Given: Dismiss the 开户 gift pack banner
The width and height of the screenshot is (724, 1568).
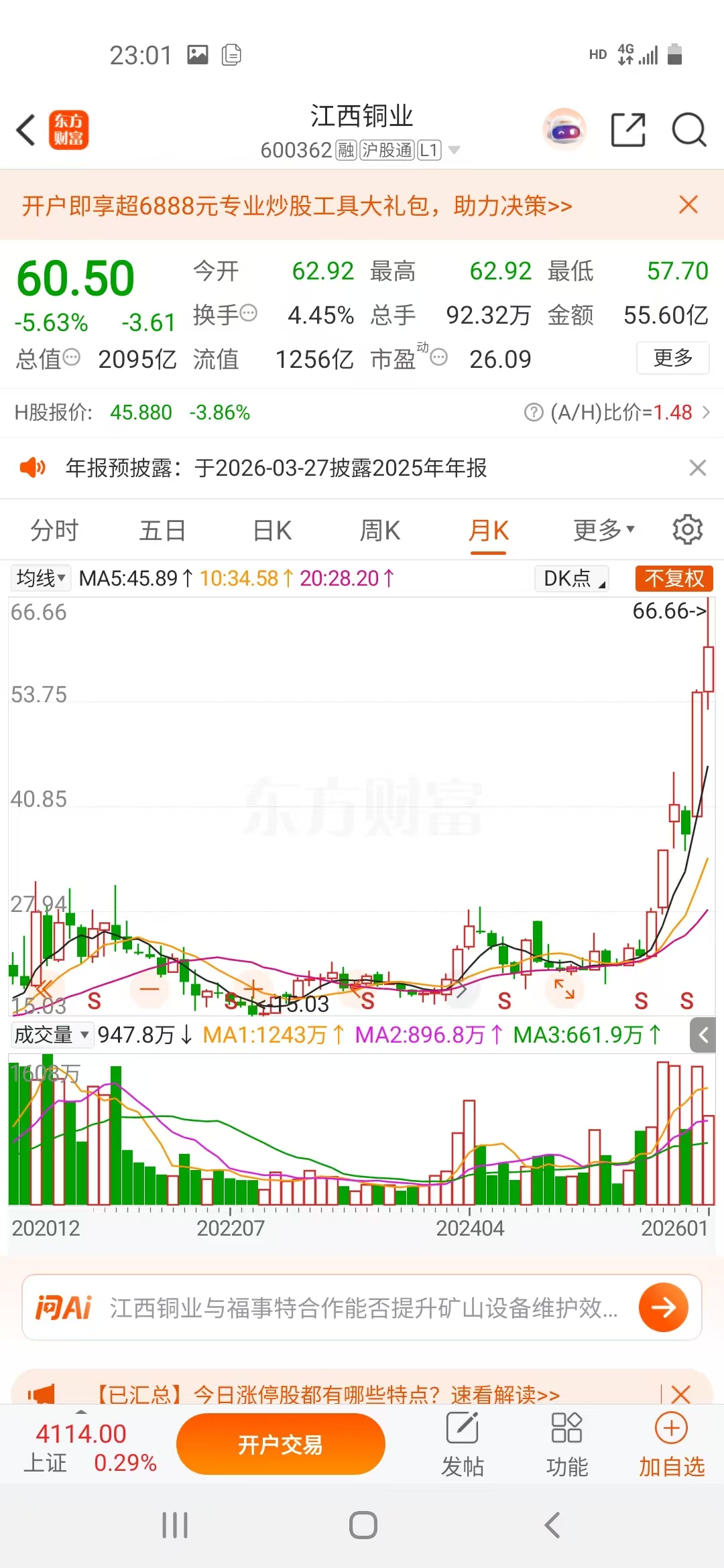Looking at the screenshot, I should (688, 205).
